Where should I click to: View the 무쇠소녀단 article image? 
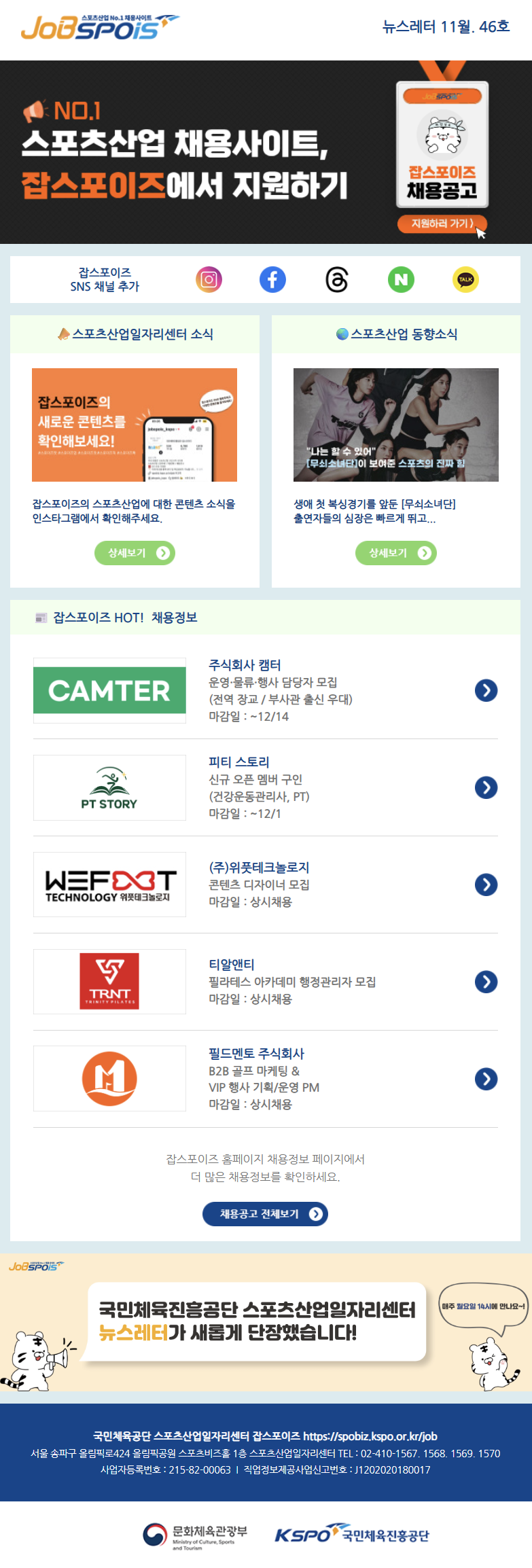(395, 425)
